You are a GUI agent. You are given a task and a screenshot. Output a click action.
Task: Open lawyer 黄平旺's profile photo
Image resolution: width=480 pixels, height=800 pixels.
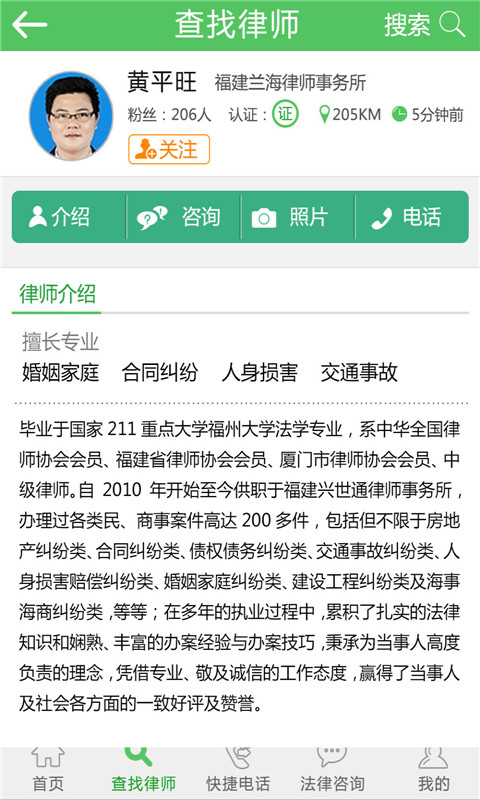pyautogui.click(x=71, y=116)
